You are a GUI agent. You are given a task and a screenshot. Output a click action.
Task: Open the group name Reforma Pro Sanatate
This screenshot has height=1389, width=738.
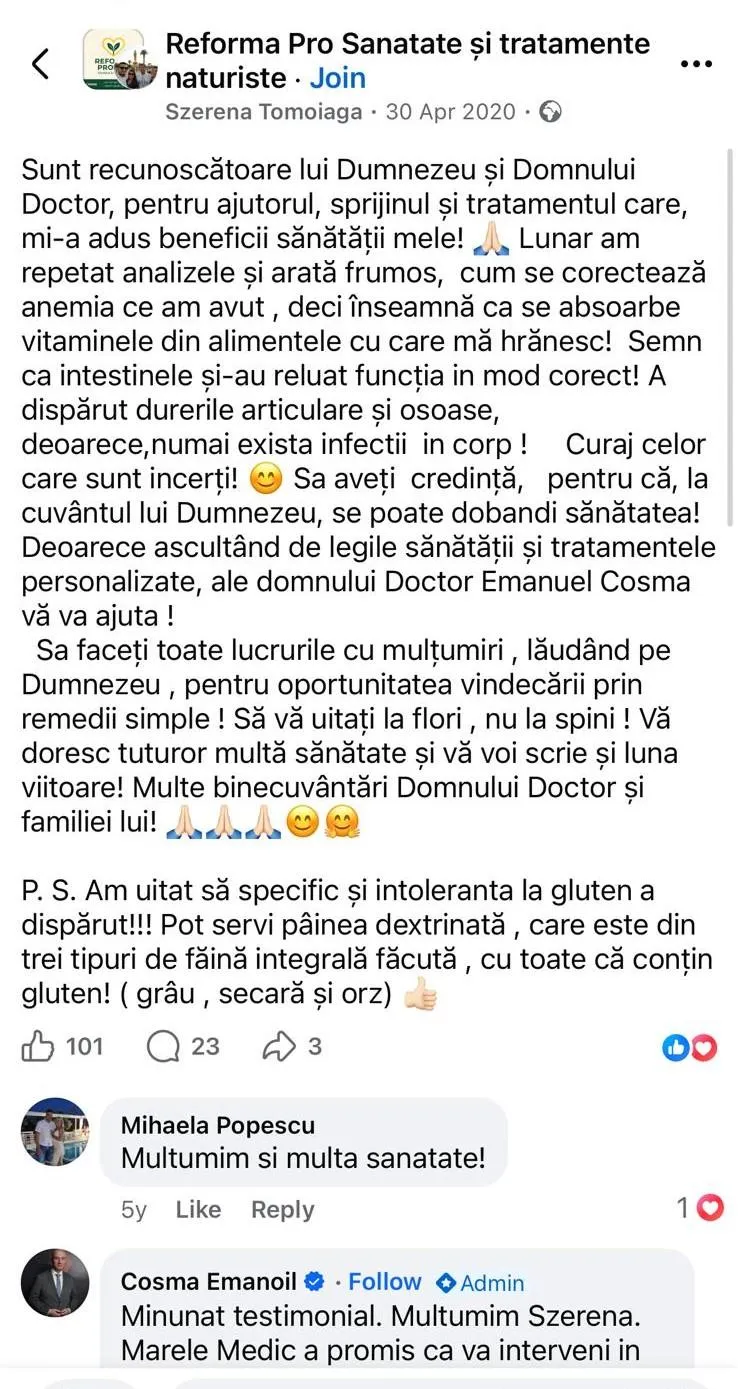[x=407, y=45]
